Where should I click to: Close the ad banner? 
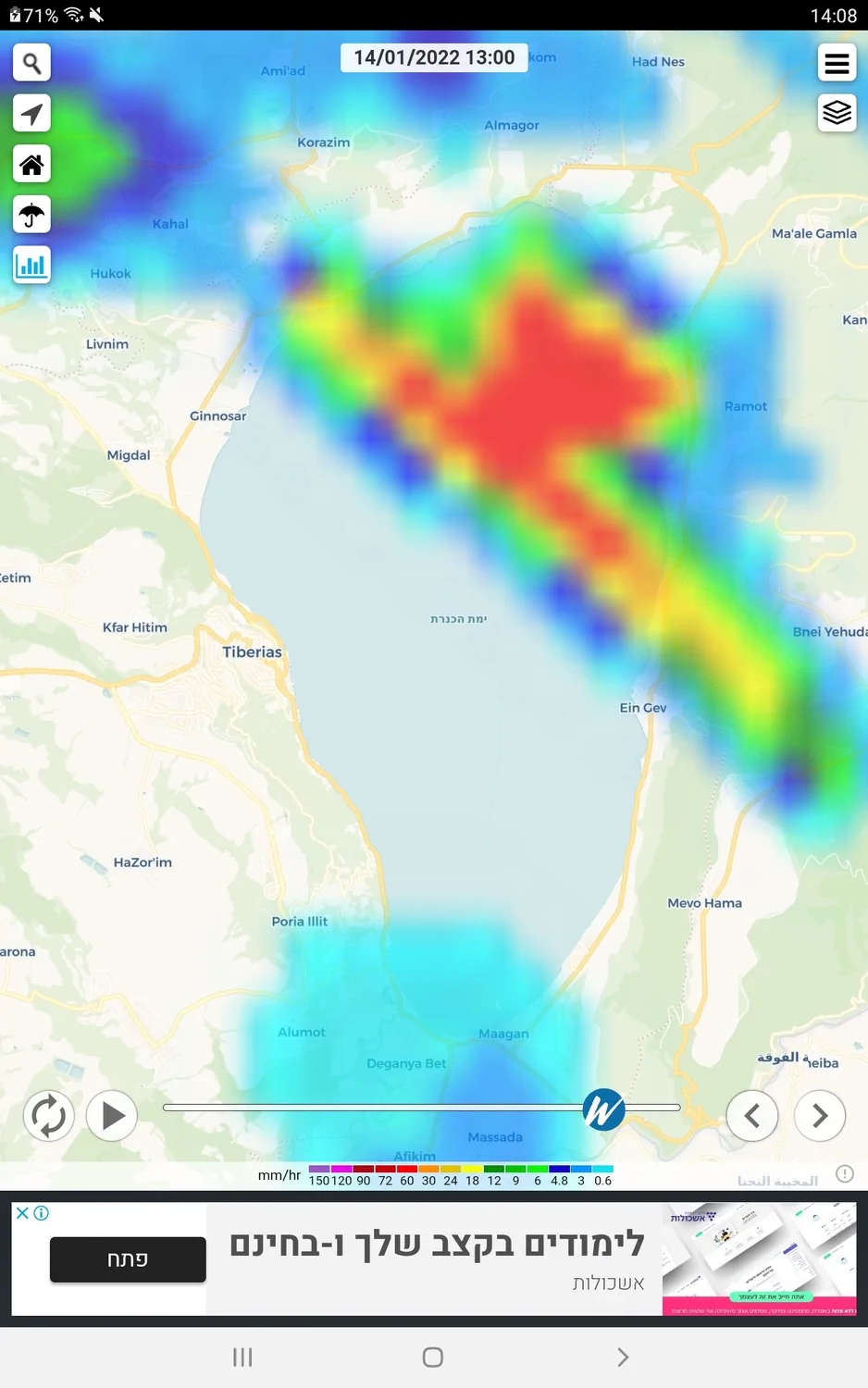coord(23,1213)
